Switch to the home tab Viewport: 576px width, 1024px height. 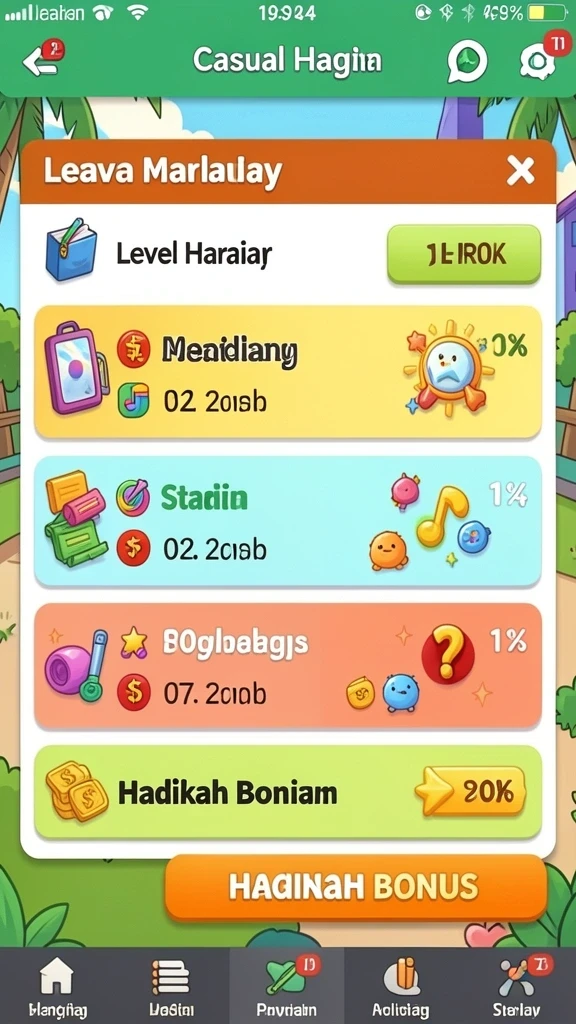coord(57,986)
